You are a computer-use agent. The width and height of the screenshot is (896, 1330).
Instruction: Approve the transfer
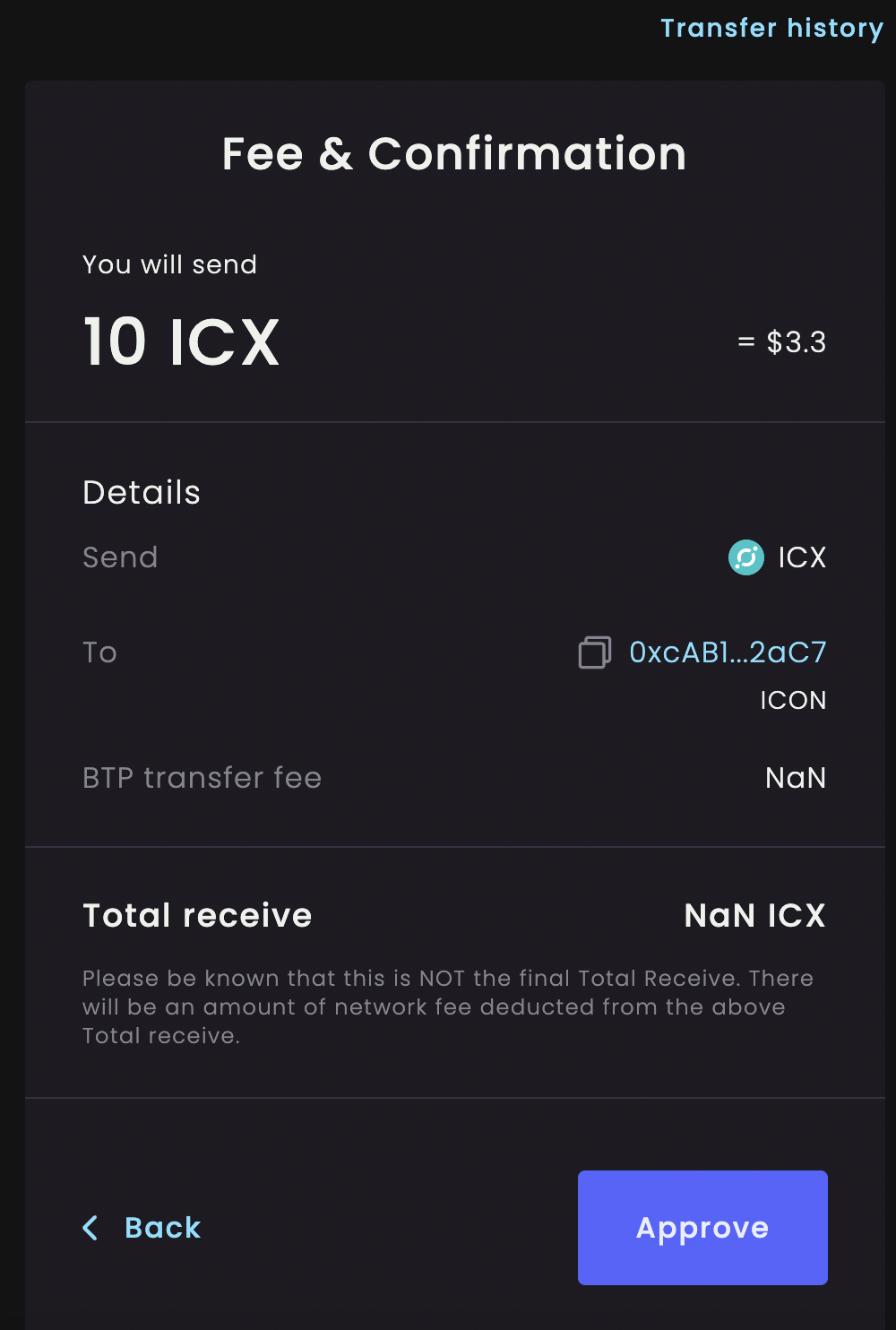click(x=702, y=1227)
